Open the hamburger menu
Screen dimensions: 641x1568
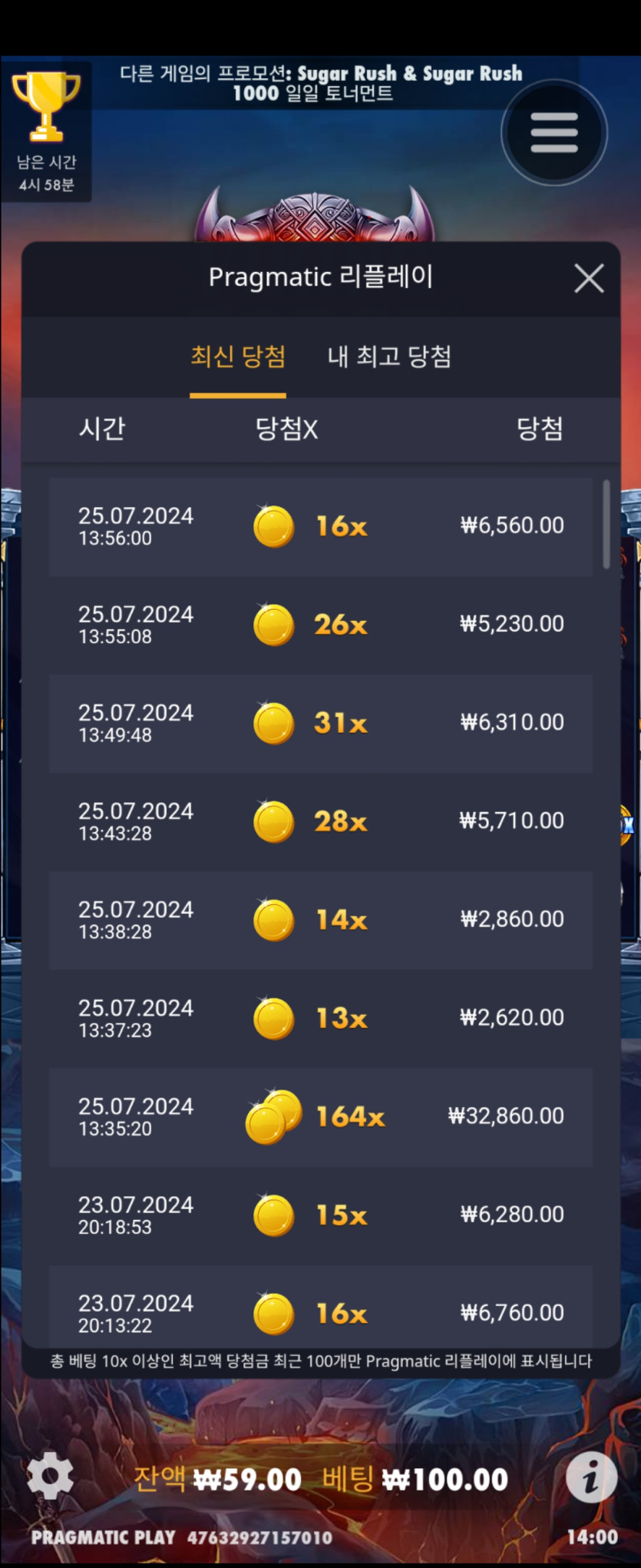tap(553, 133)
